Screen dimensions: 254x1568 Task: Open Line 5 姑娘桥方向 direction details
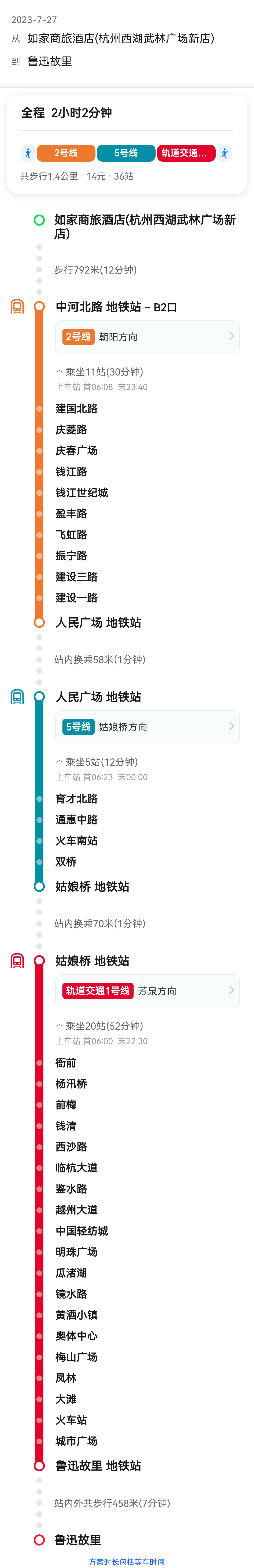pyautogui.click(x=147, y=727)
